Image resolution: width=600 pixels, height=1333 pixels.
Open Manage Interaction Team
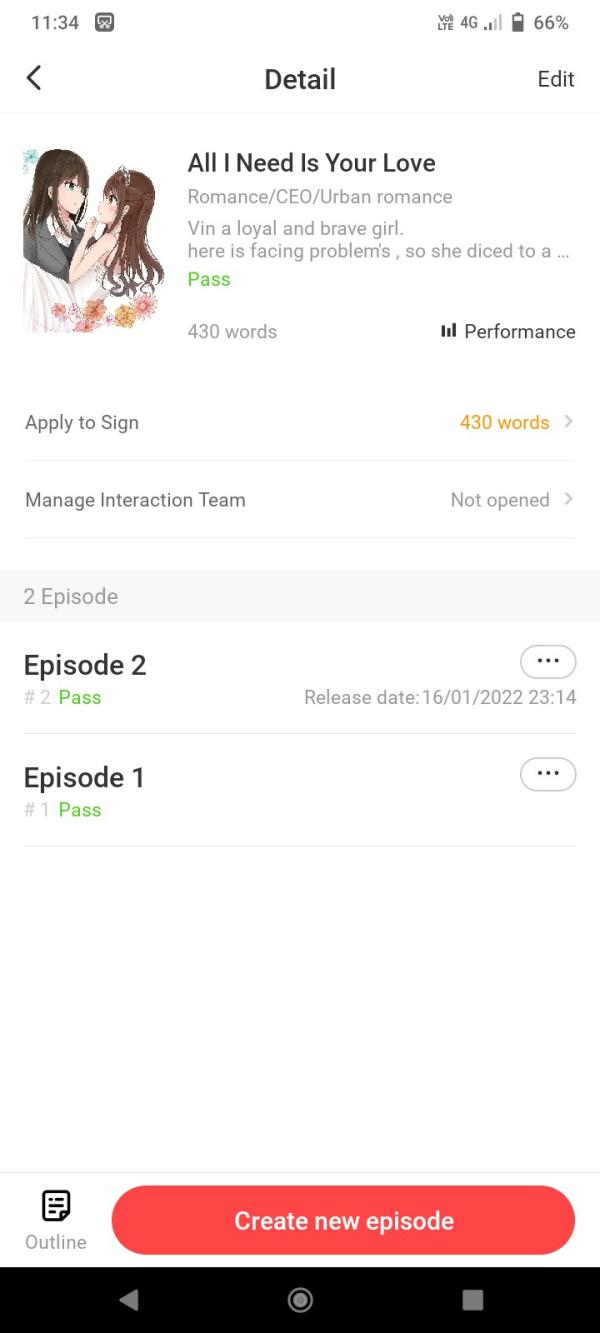tap(300, 500)
